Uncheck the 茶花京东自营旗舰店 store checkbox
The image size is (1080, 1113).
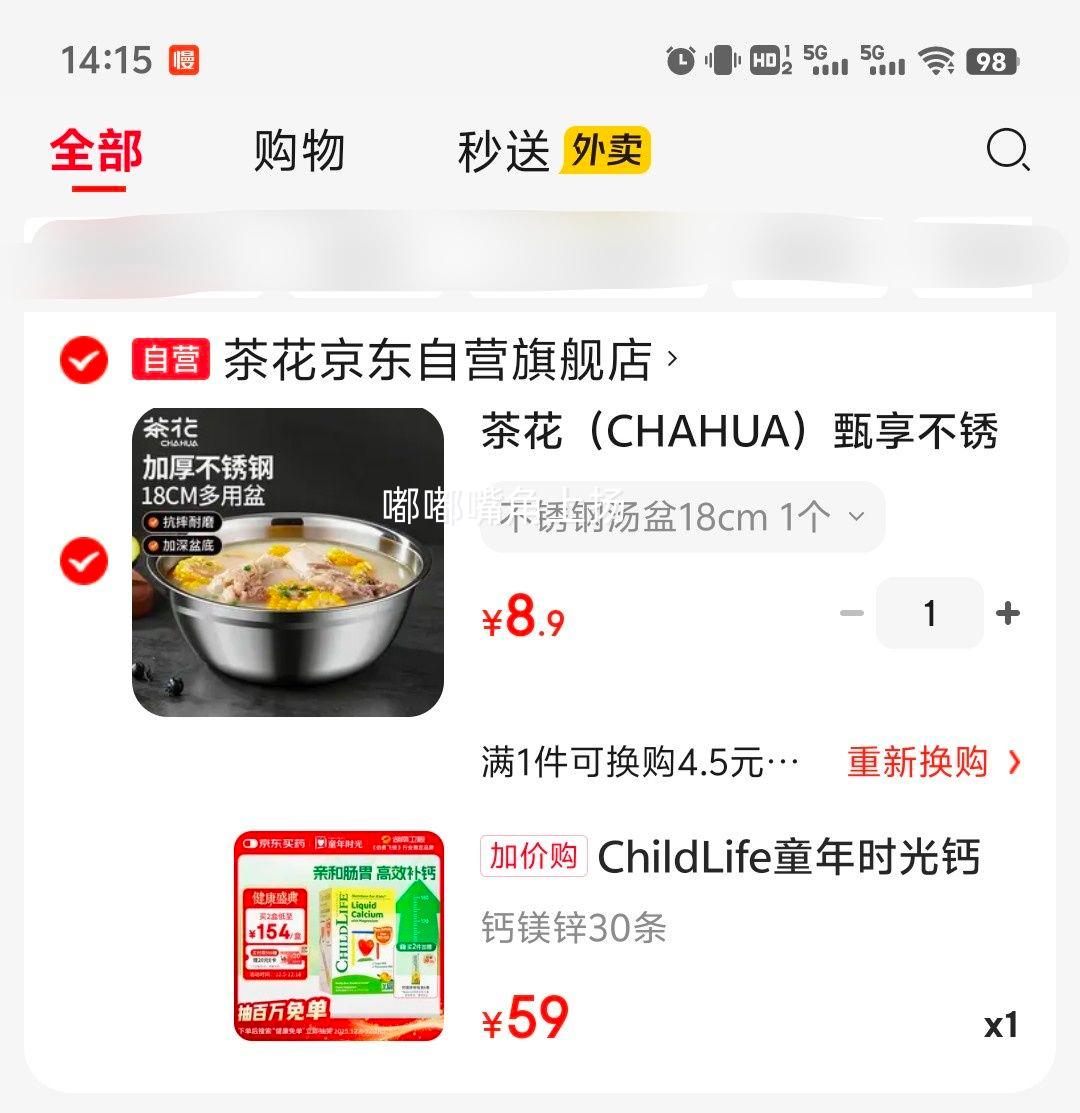point(84,360)
